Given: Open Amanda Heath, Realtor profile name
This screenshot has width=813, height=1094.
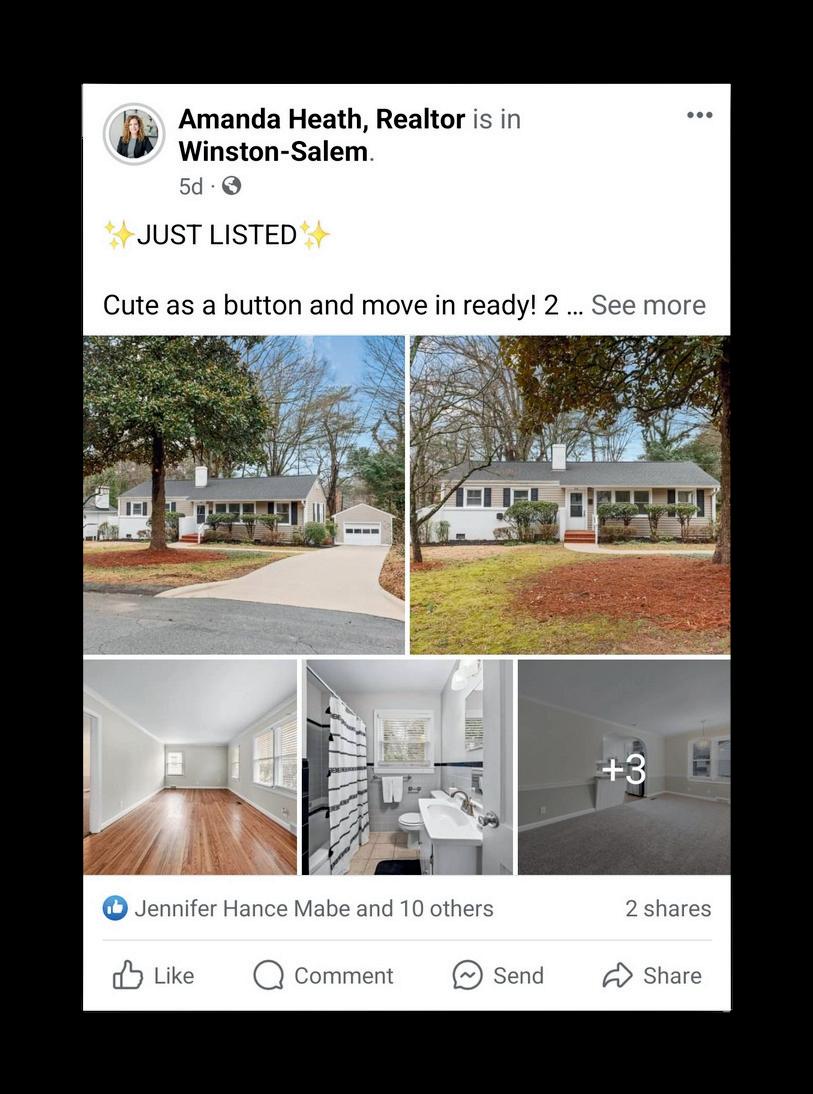Looking at the screenshot, I should [x=321, y=119].
